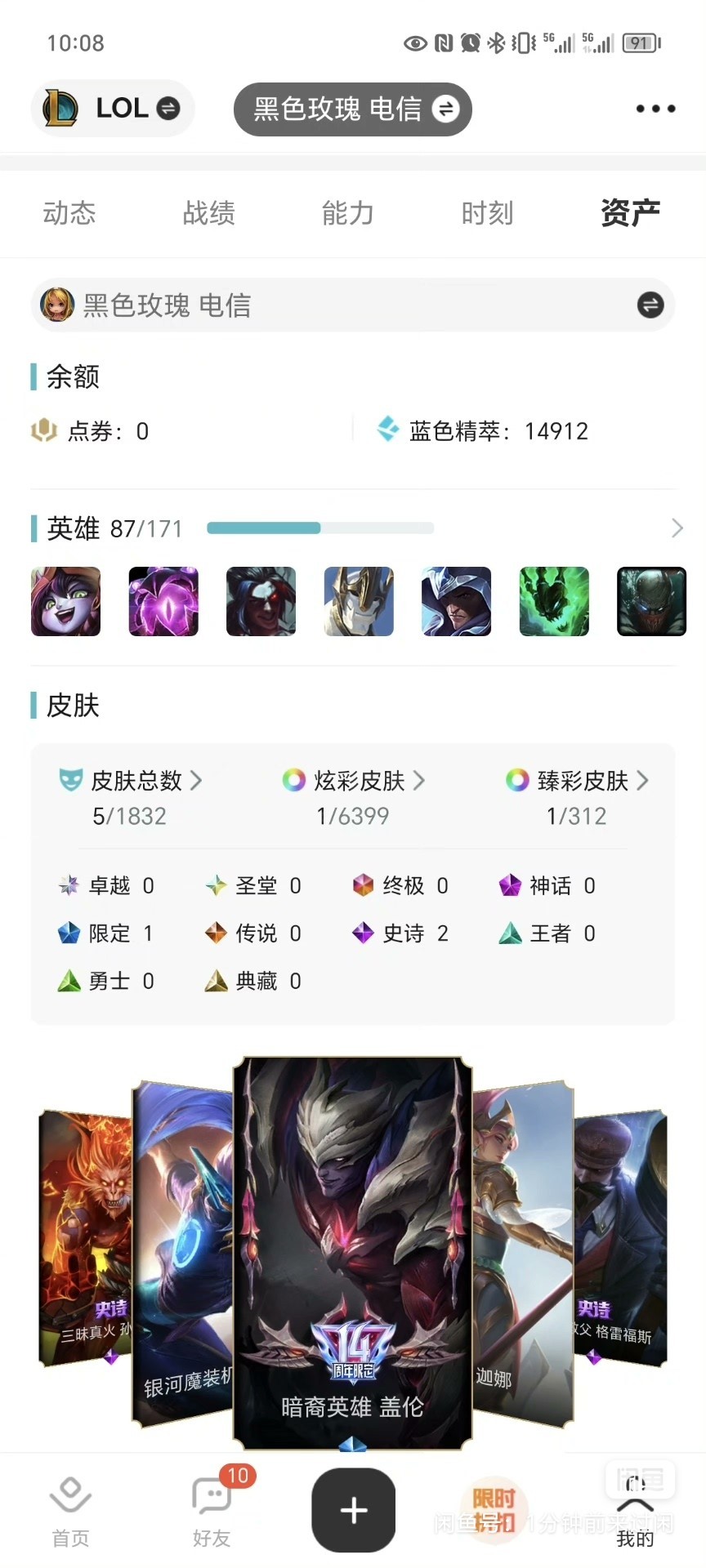
Task: Select the 银河魔装机 skin card
Action: coord(183,1254)
